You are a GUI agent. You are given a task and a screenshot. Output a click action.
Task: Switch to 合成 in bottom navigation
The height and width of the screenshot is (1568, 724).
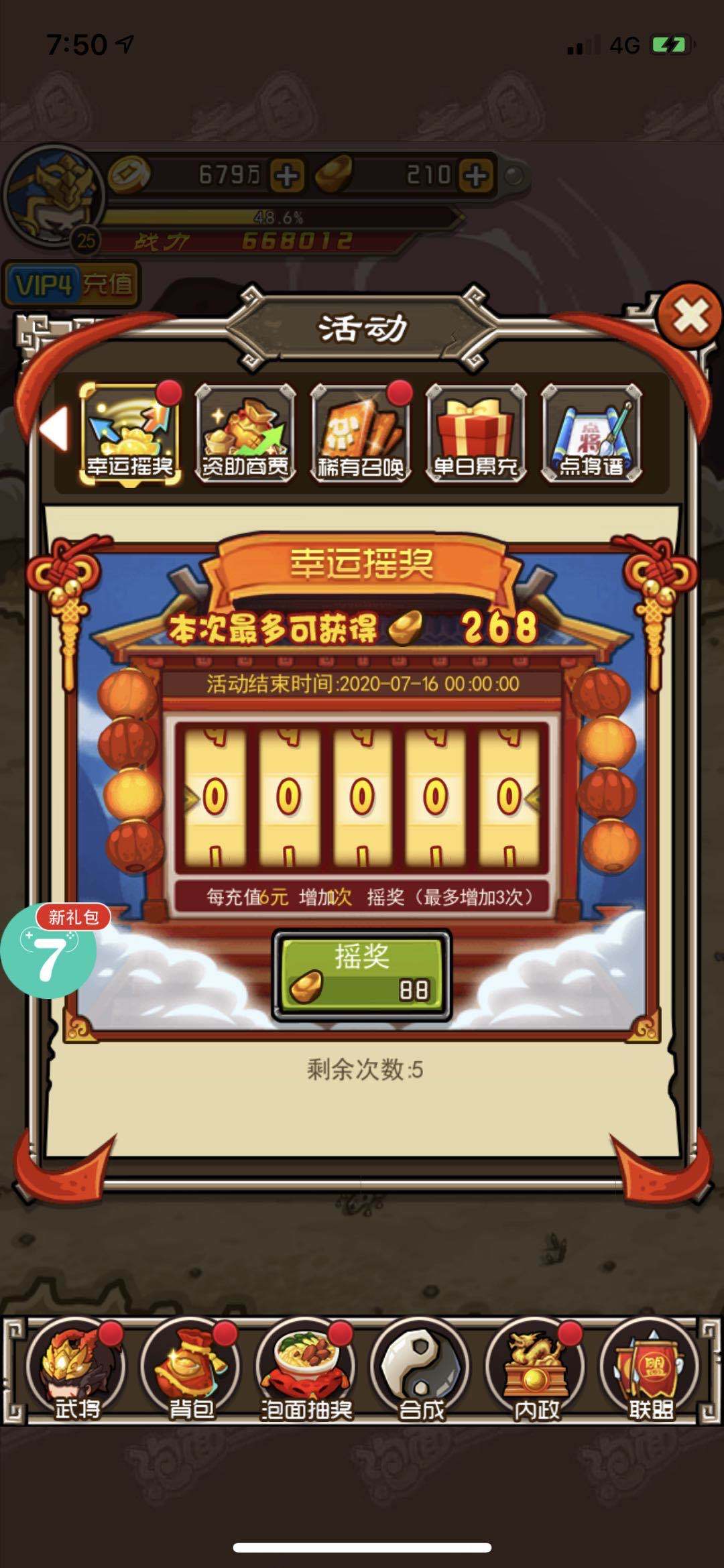point(421,1369)
